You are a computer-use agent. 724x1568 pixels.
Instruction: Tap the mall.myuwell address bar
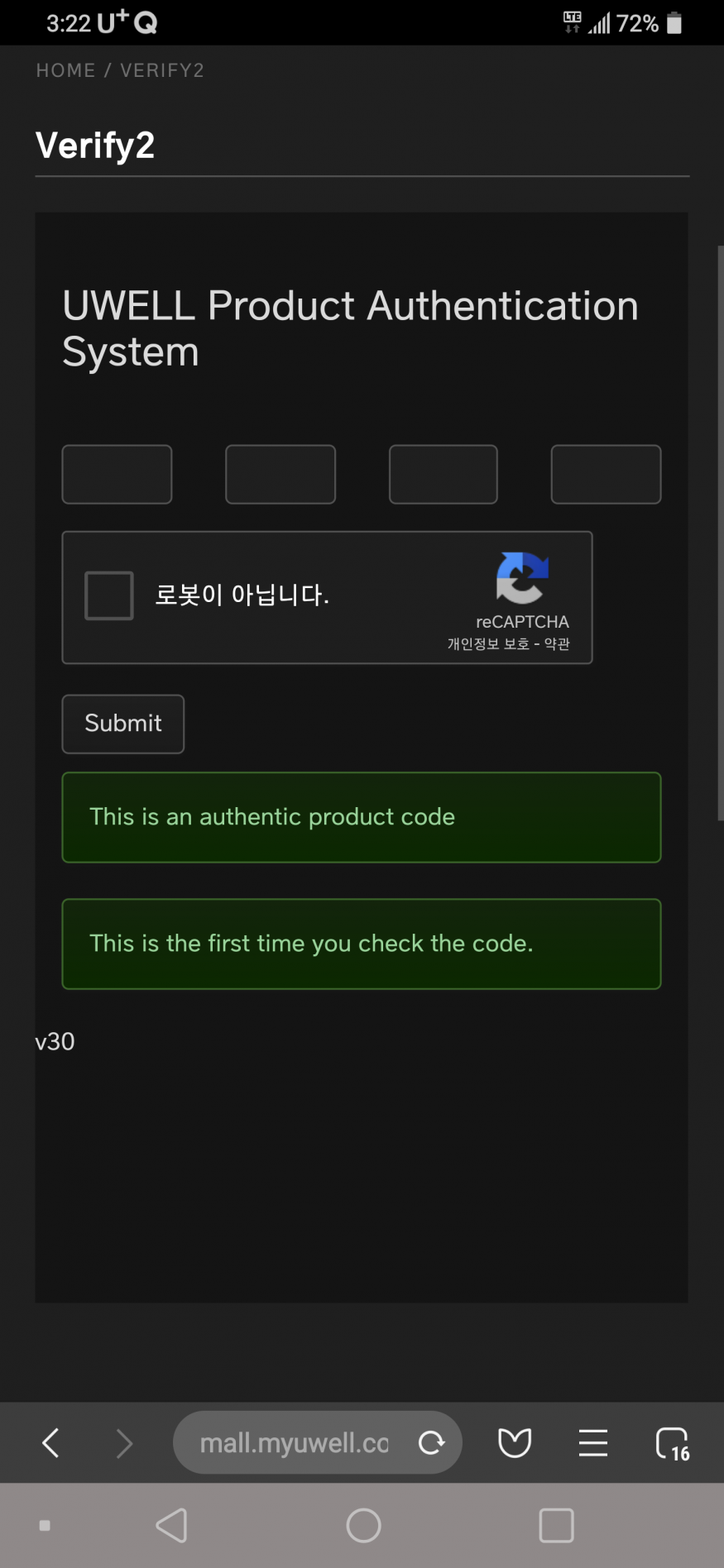point(294,1443)
